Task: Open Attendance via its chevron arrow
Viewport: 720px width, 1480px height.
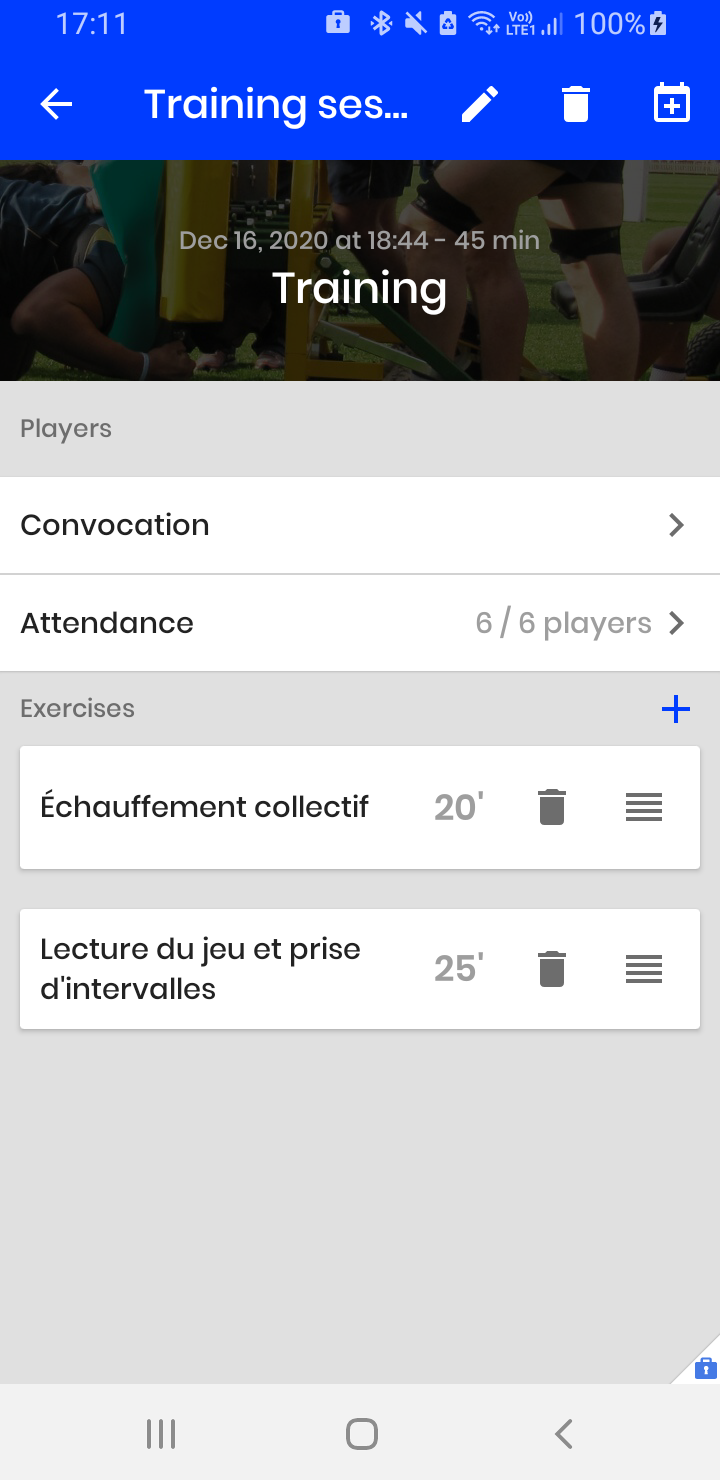Action: [x=676, y=622]
